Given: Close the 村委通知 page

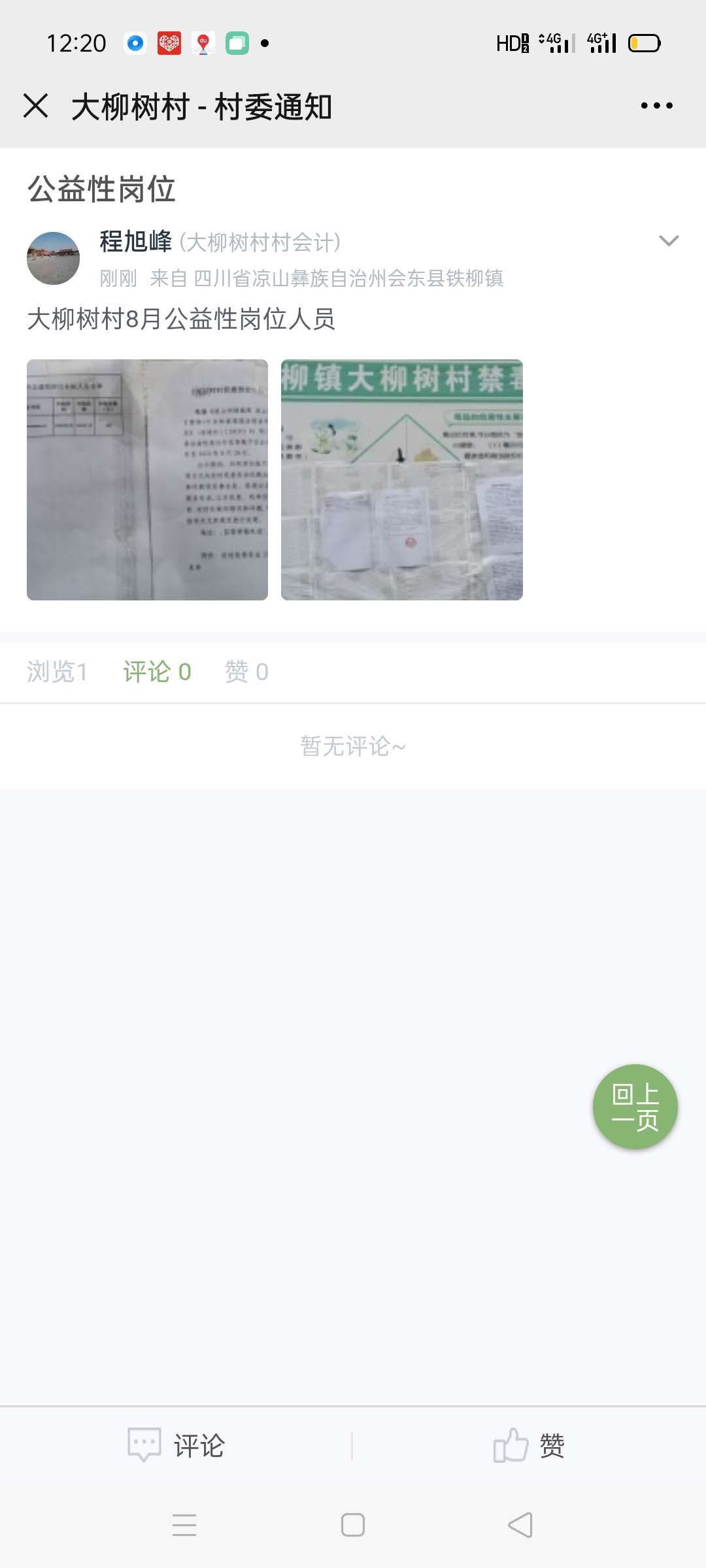Looking at the screenshot, I should (35, 106).
